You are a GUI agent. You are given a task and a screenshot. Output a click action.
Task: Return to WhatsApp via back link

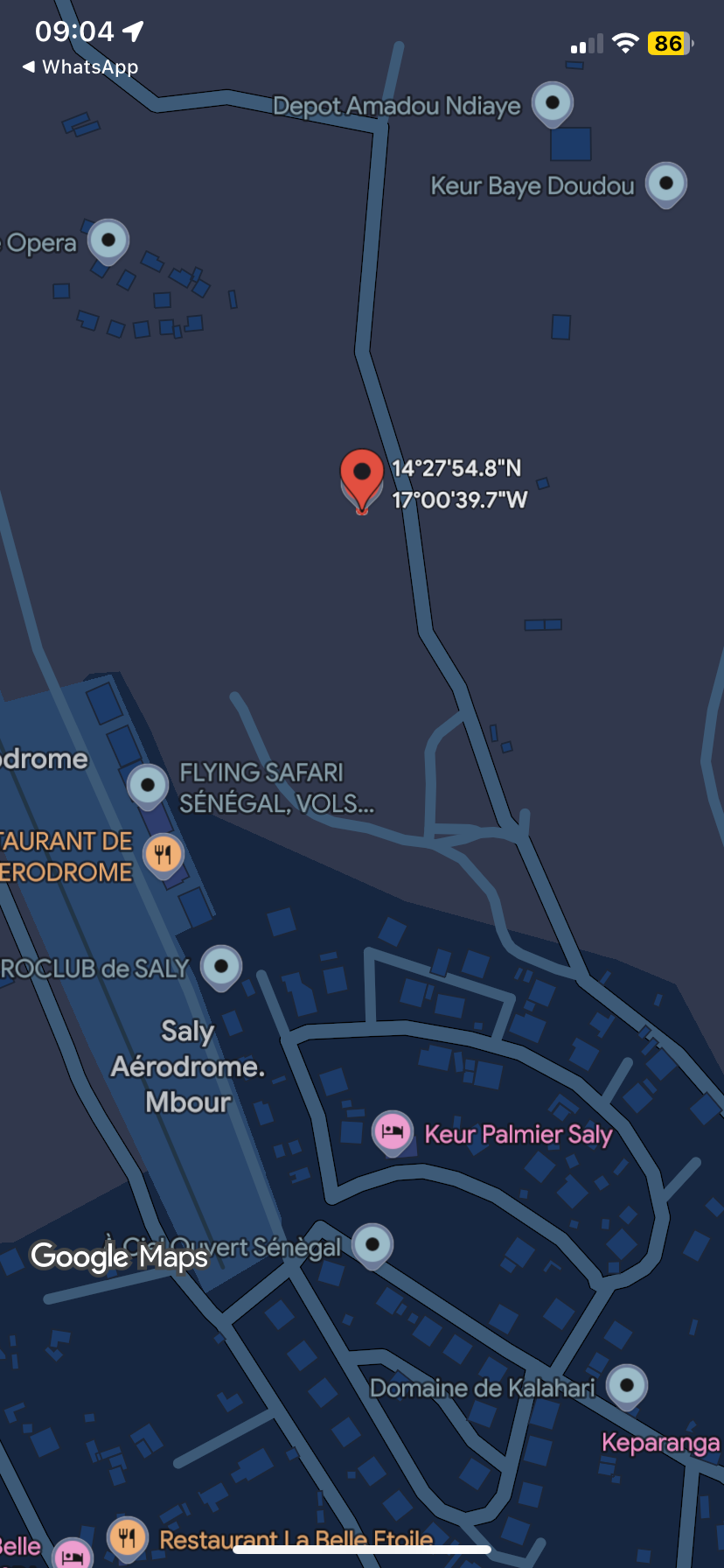pyautogui.click(x=80, y=66)
